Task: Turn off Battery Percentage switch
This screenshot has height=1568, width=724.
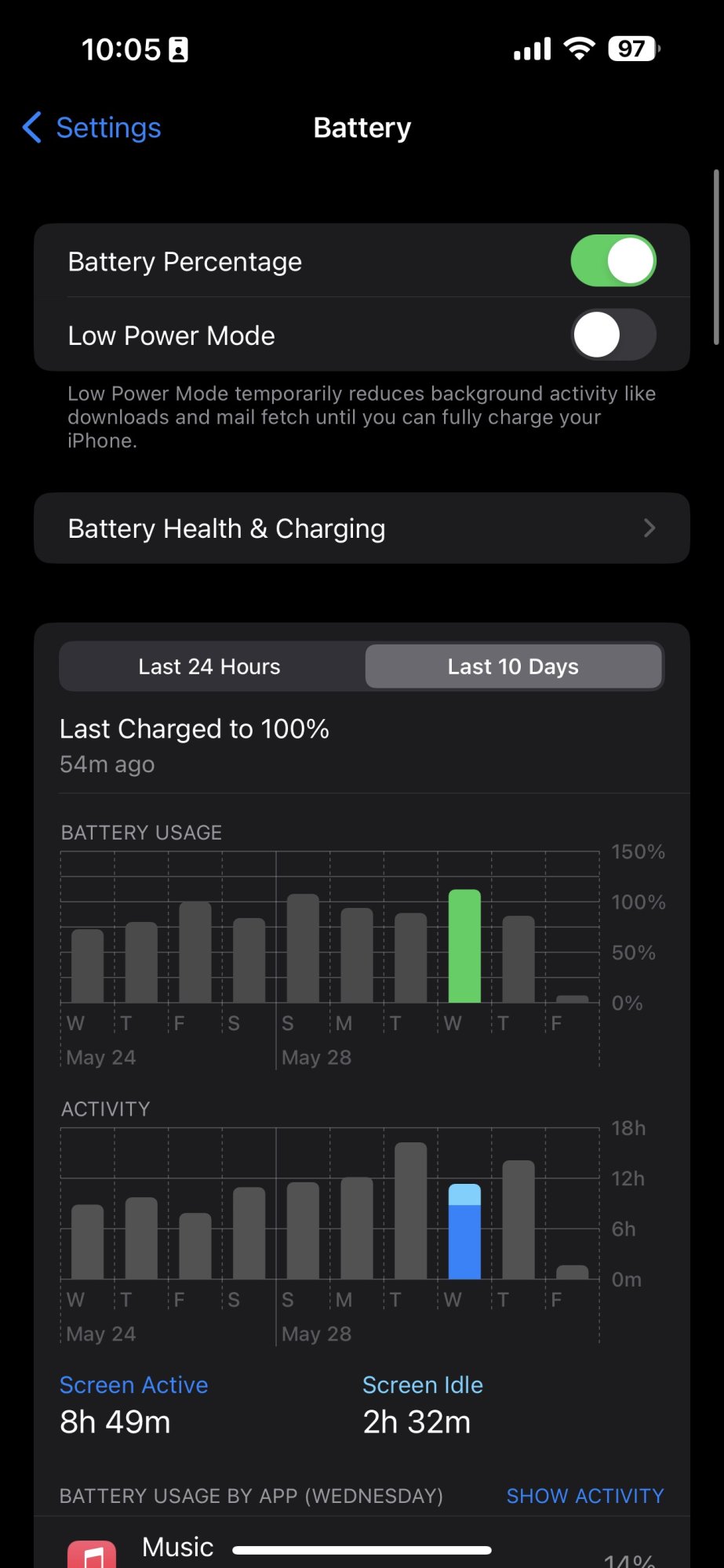Action: (613, 261)
